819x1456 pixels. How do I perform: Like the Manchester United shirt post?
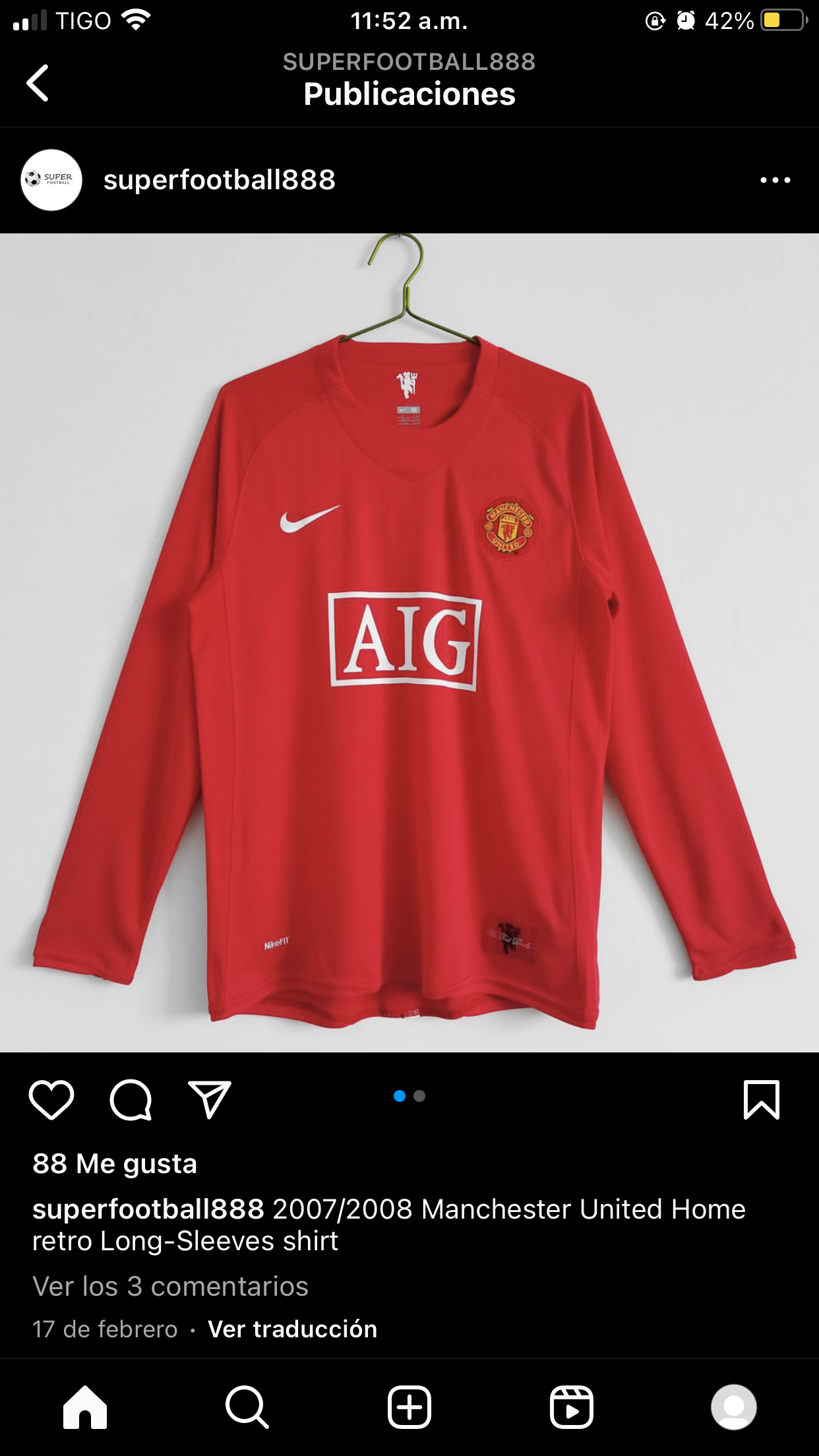coord(51,1099)
